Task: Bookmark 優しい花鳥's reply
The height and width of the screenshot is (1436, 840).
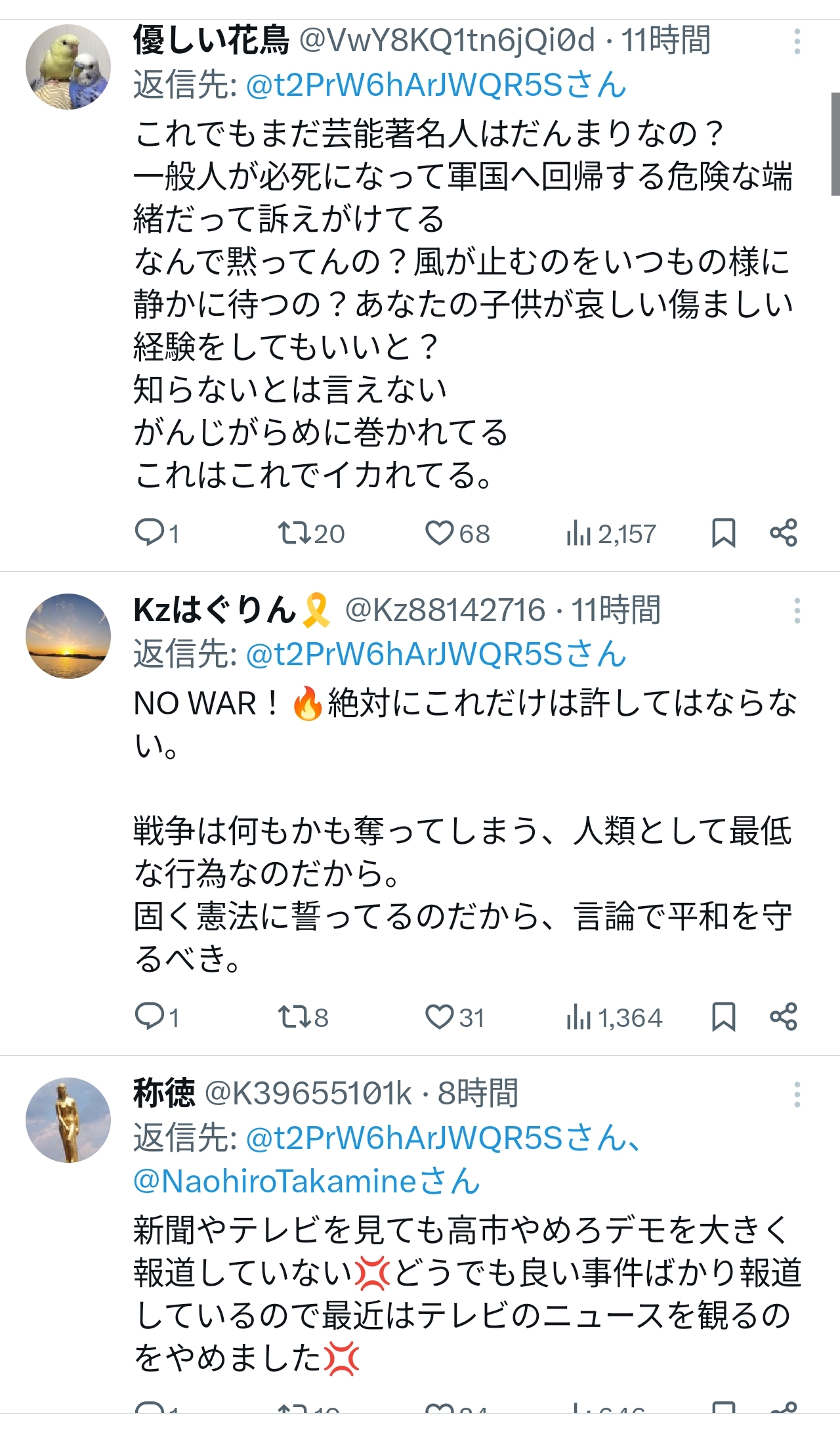Action: click(724, 533)
